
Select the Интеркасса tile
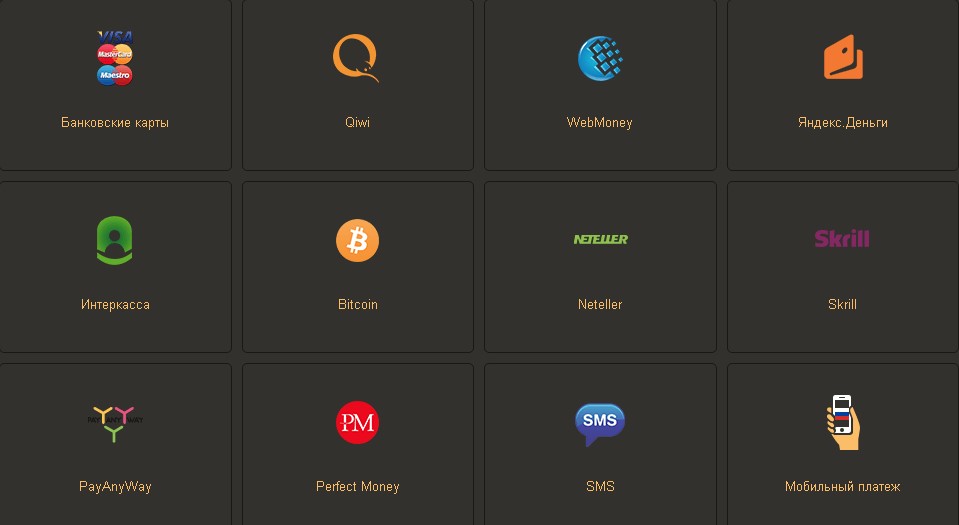click(115, 266)
